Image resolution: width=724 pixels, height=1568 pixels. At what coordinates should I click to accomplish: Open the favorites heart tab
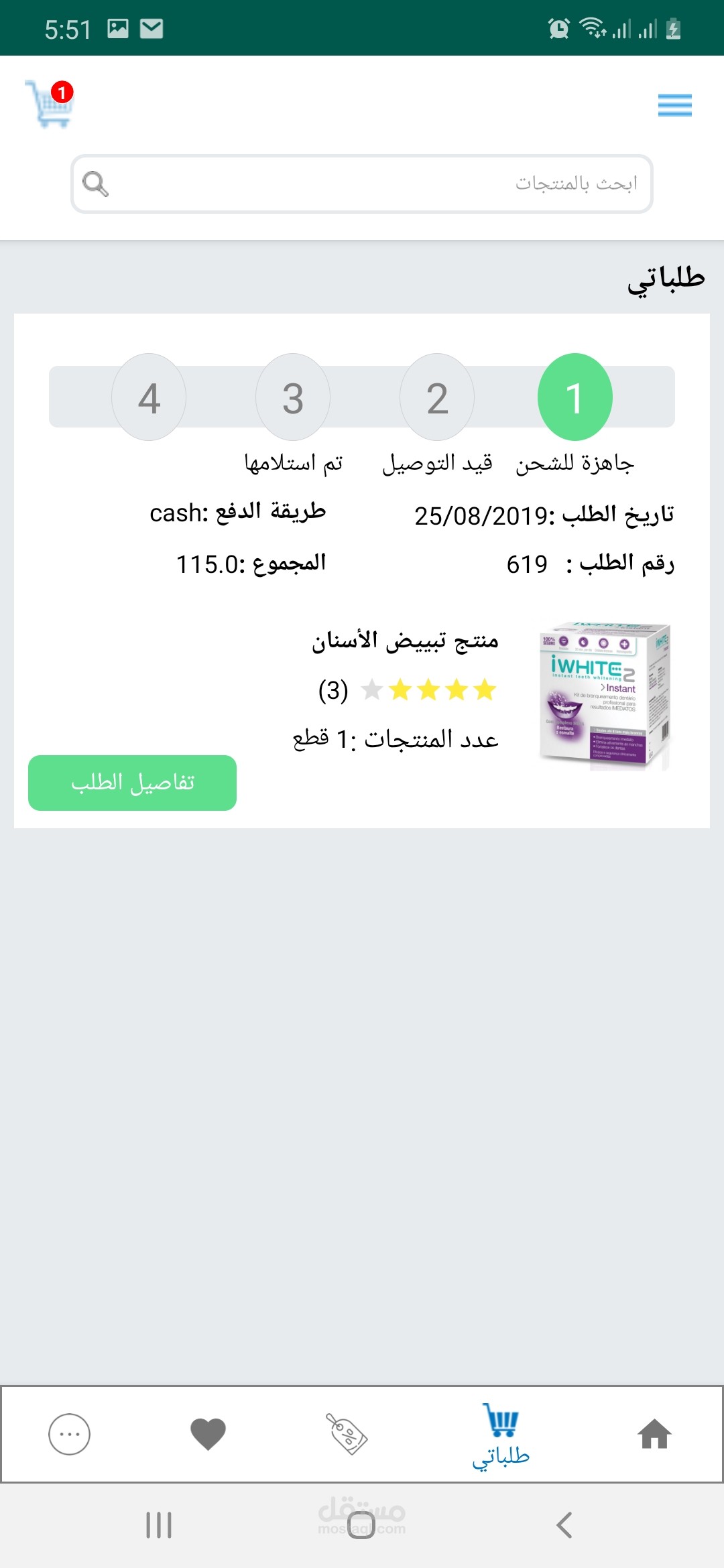click(208, 1435)
